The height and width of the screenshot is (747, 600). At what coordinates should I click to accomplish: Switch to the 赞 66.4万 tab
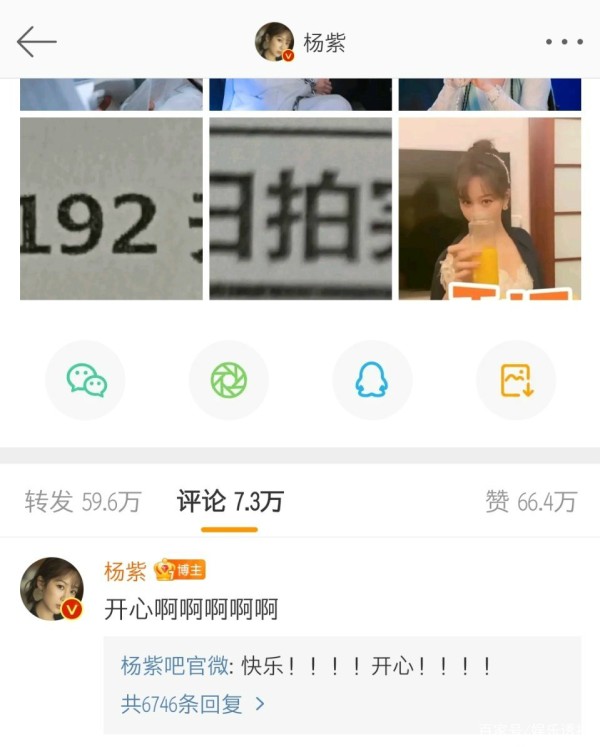click(530, 502)
